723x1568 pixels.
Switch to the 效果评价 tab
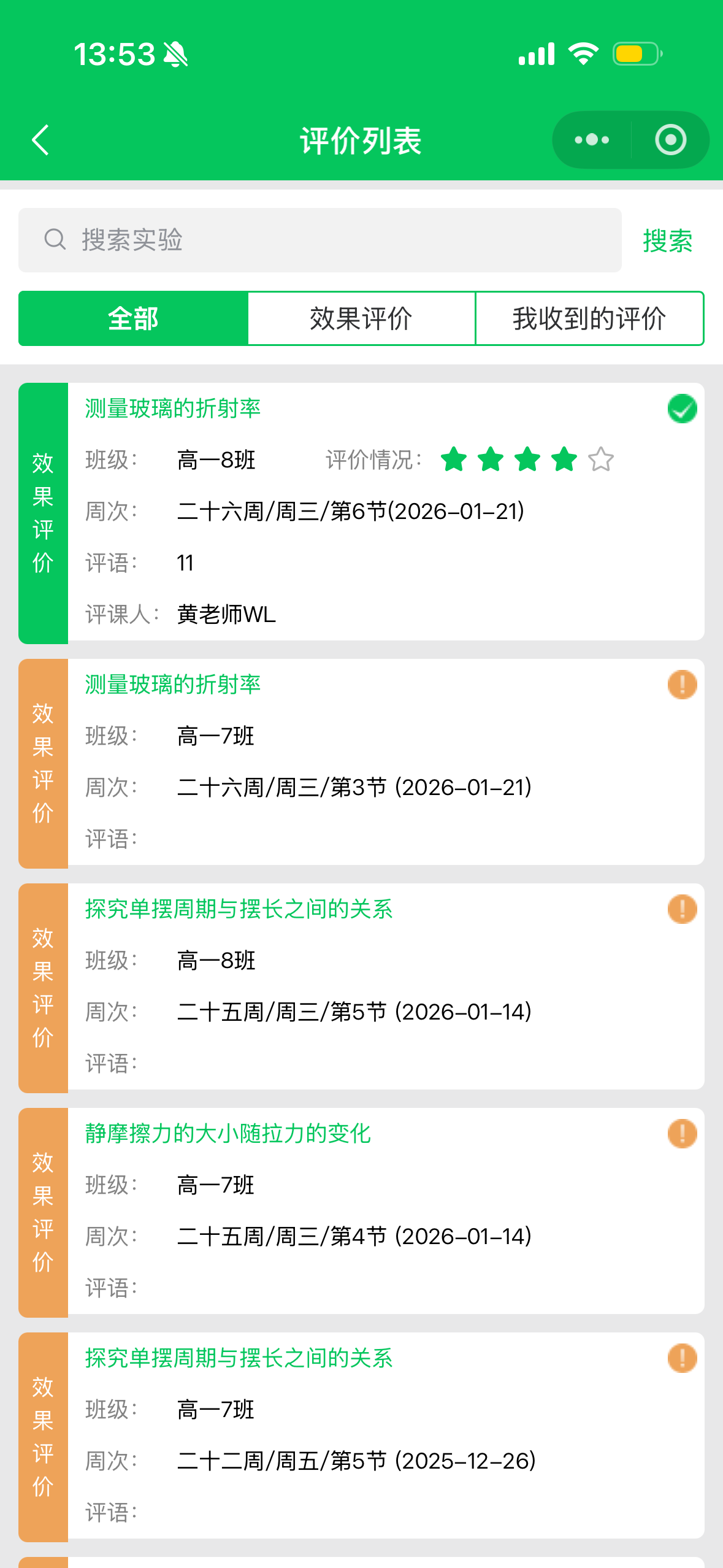pyautogui.click(x=361, y=318)
